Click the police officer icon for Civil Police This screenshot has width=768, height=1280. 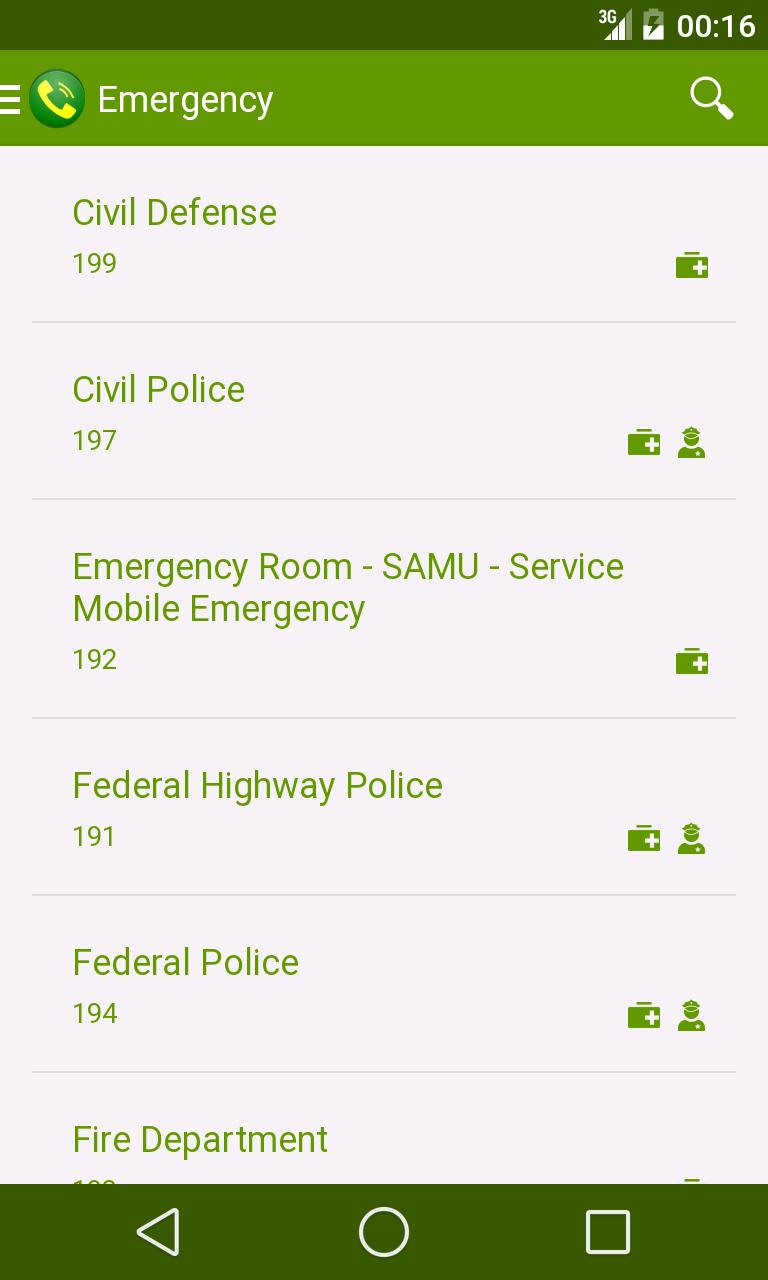point(692,441)
